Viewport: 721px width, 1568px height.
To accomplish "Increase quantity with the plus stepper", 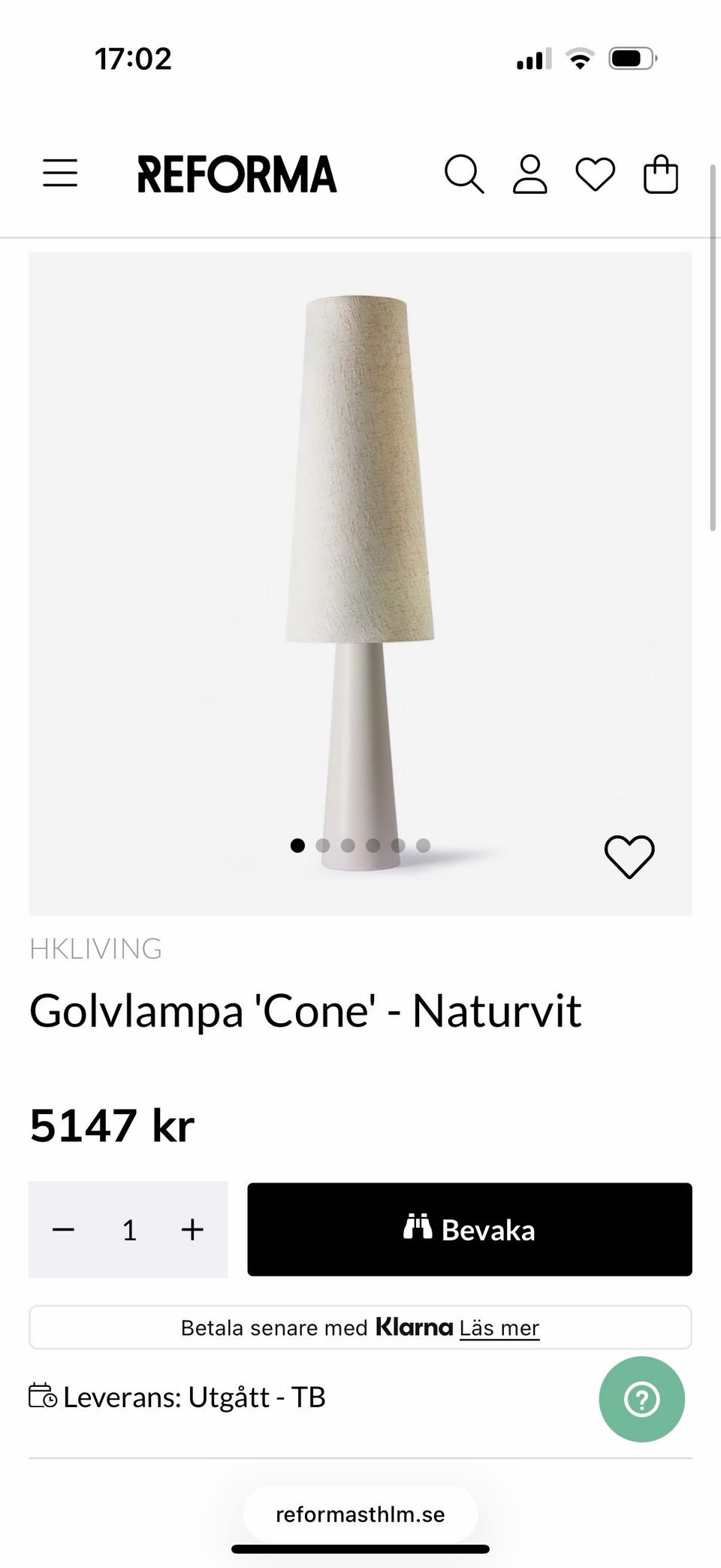I will pos(192,1230).
